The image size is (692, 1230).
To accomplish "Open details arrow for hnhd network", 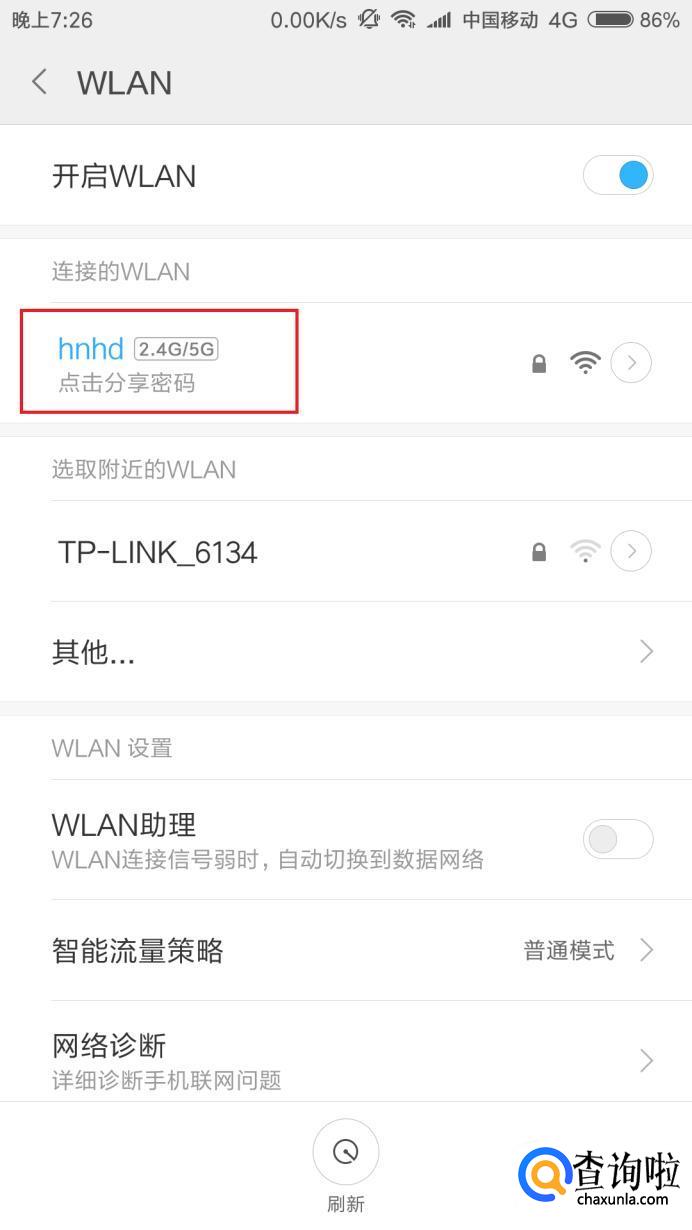I will click(631, 363).
